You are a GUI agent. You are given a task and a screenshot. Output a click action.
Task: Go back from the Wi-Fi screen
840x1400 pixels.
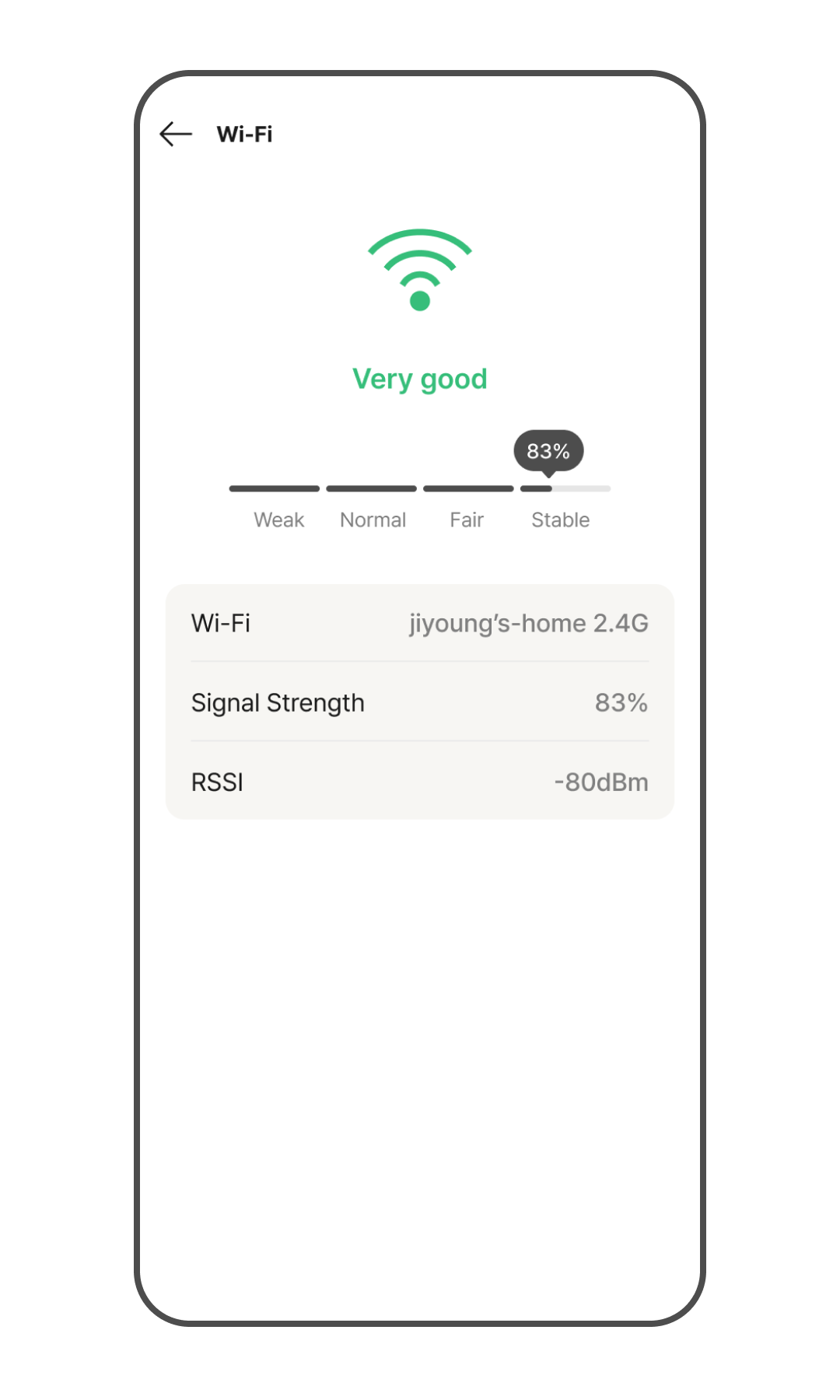[176, 134]
